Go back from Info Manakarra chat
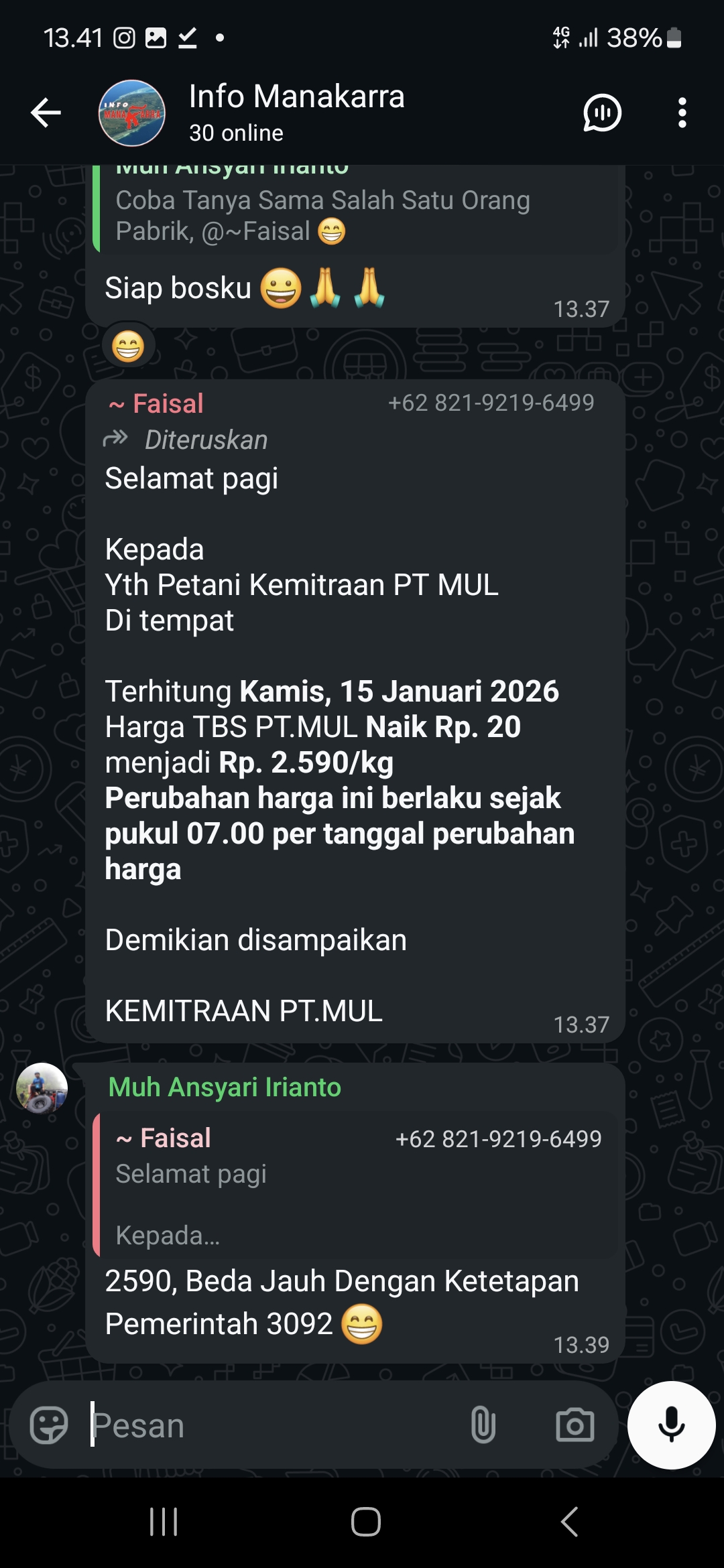 [x=46, y=113]
